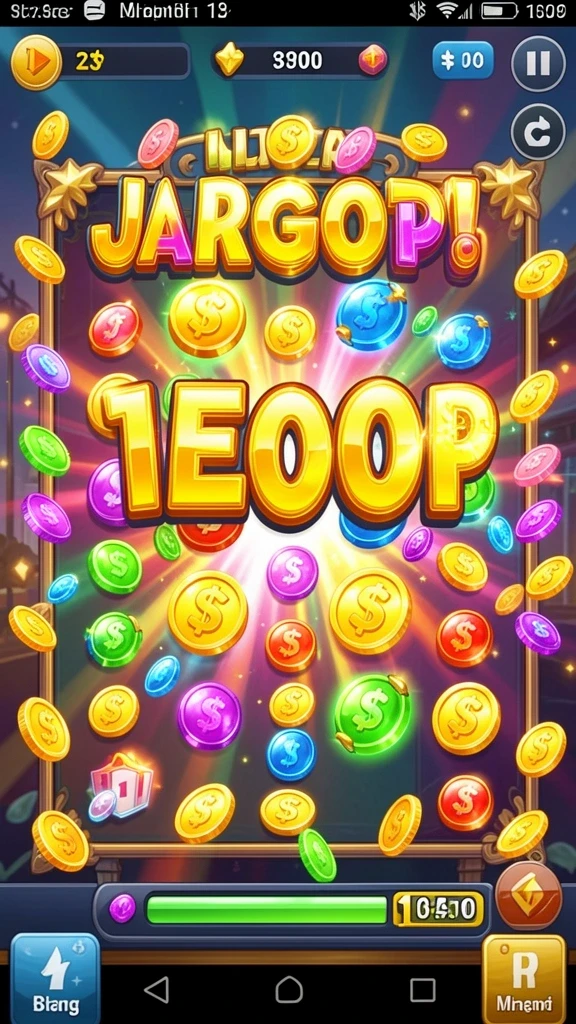Return to the home screen
The width and height of the screenshot is (576, 1024).
tap(289, 990)
